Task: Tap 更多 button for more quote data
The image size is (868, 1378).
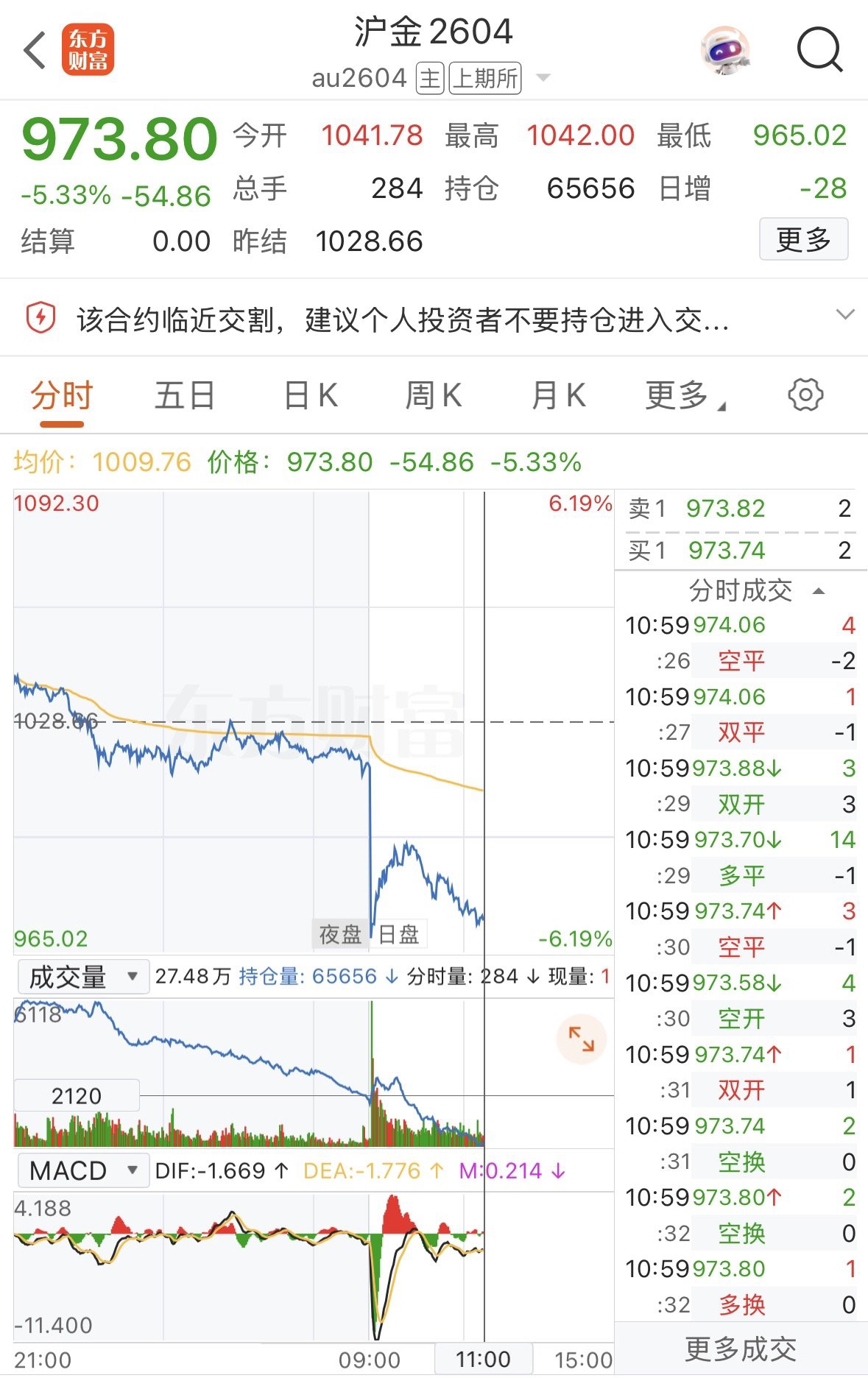Action: click(x=803, y=239)
